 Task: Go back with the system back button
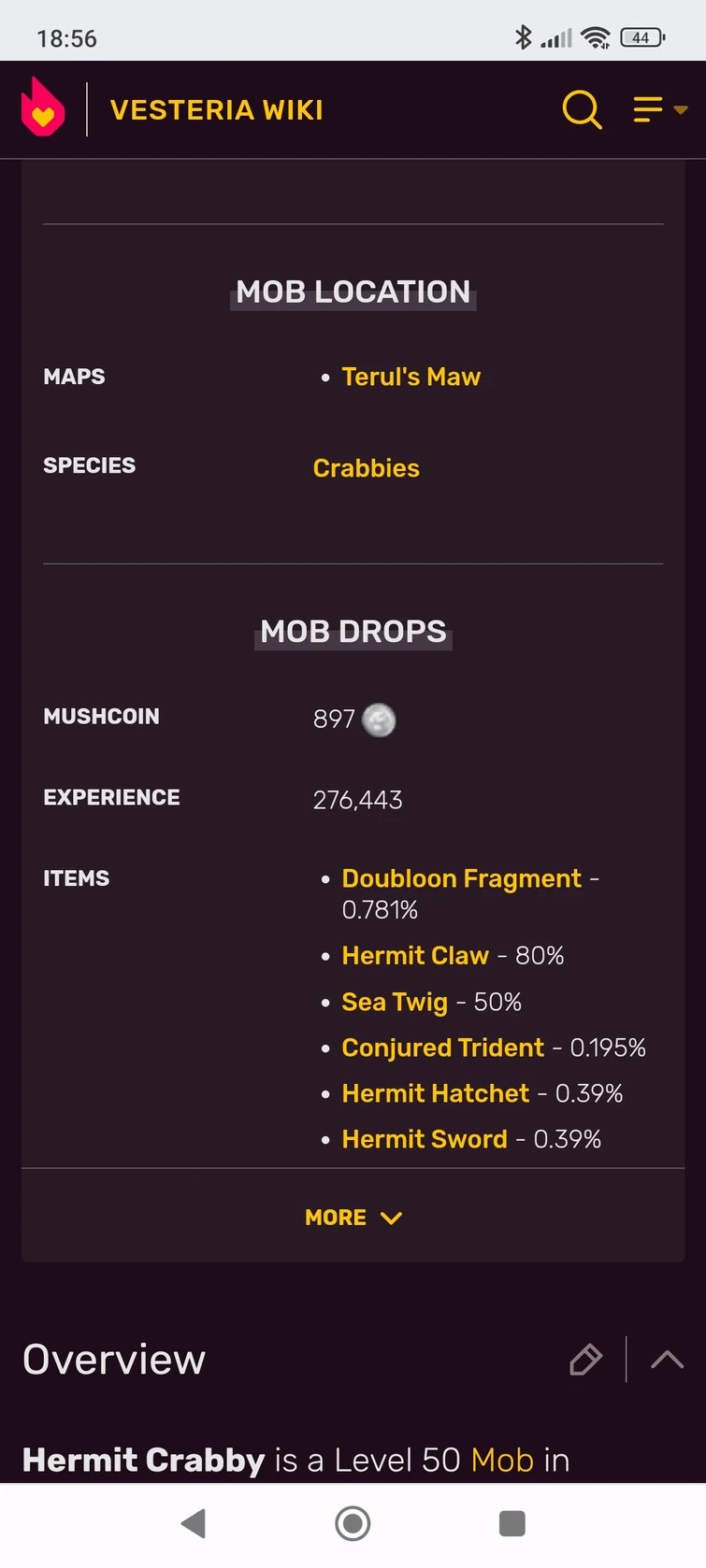(193, 1523)
